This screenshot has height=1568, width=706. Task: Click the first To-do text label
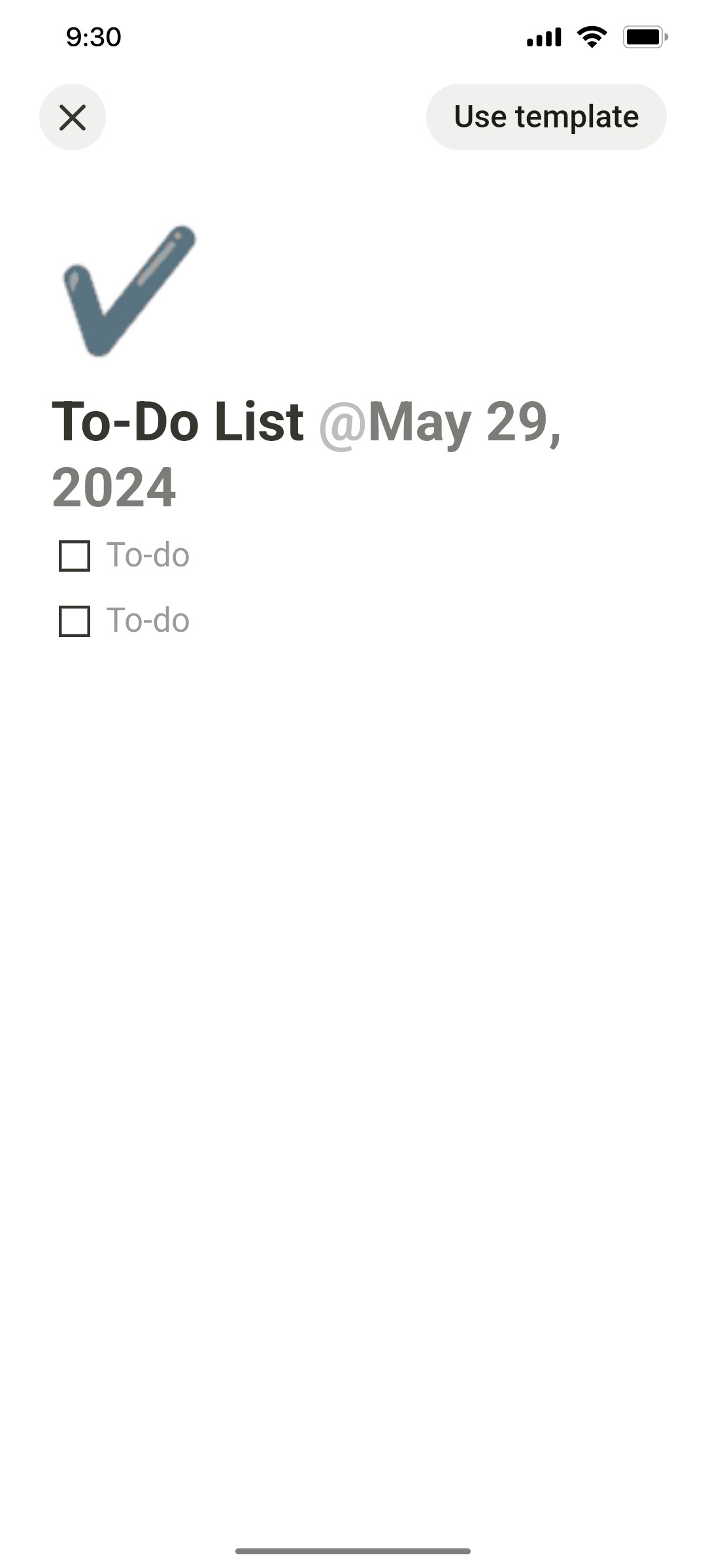click(147, 556)
